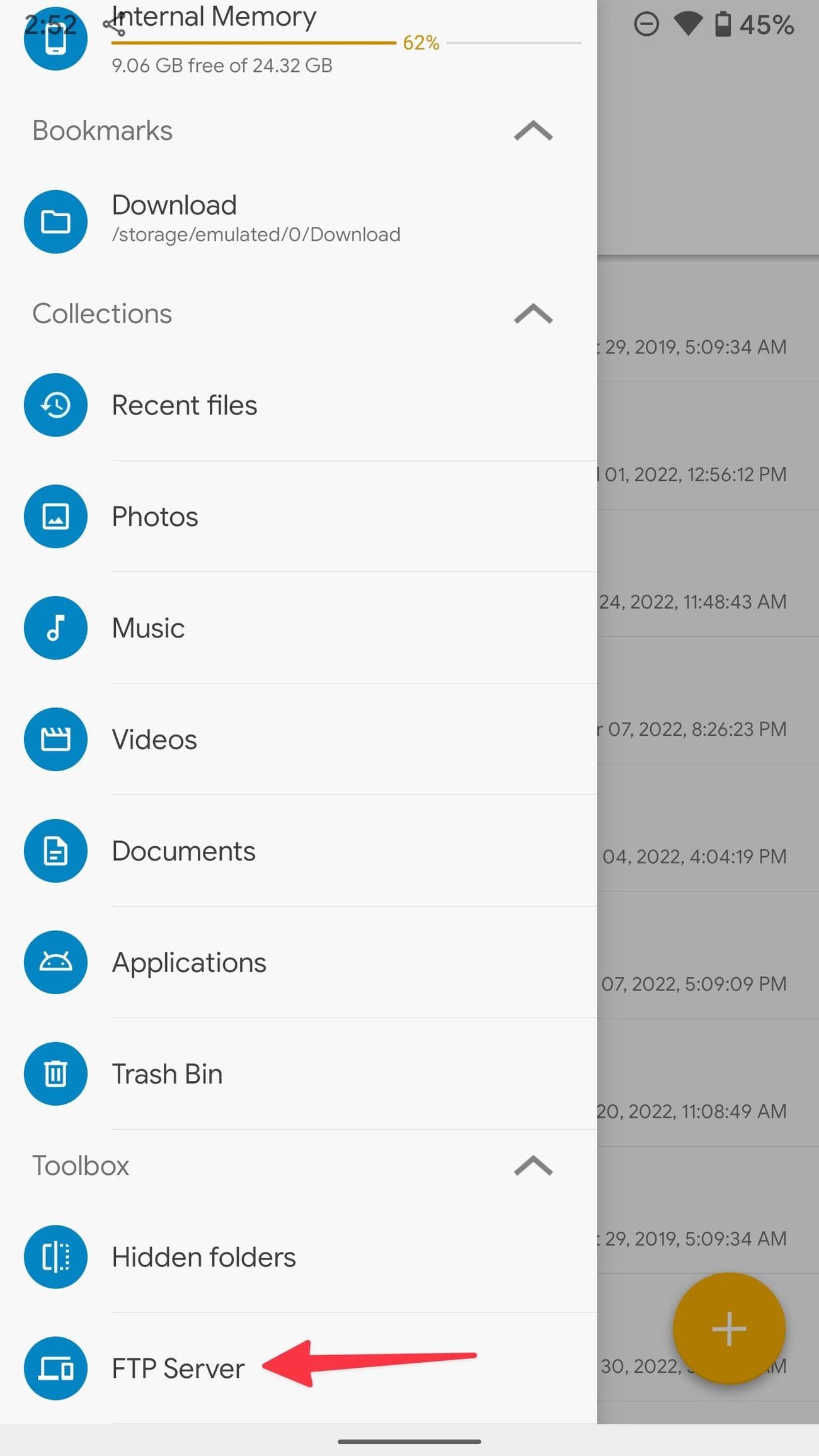Select the Videos collection icon
Viewport: 819px width, 1456px height.
tap(55, 739)
